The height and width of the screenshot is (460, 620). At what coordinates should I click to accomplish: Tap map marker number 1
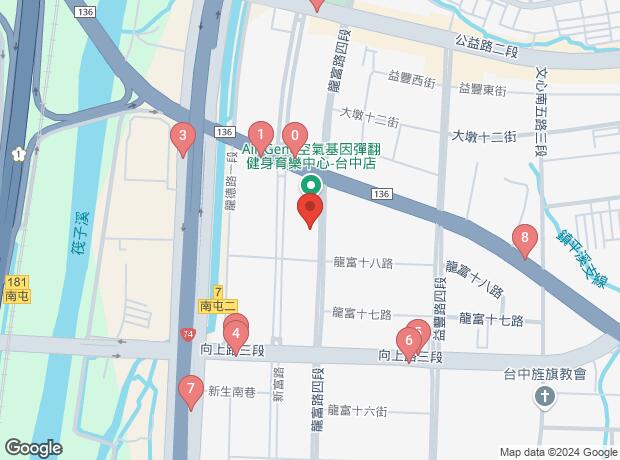[x=260, y=134]
